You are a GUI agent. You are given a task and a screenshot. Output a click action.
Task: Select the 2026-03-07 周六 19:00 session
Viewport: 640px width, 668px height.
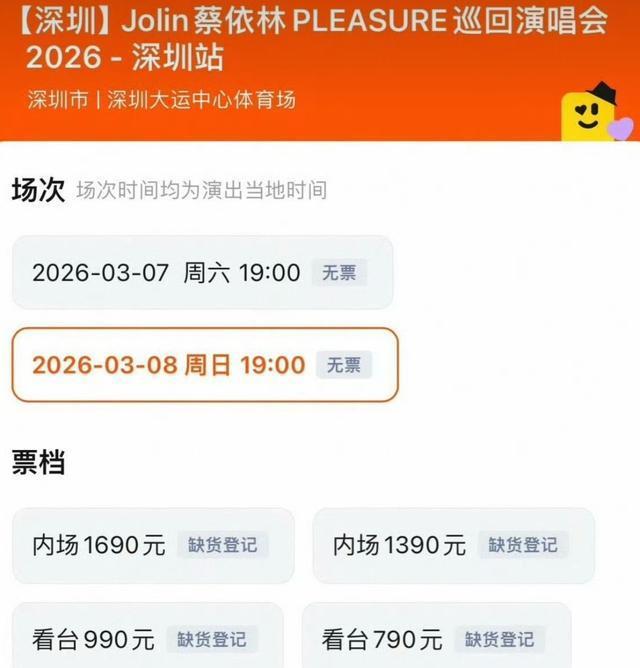(x=202, y=272)
